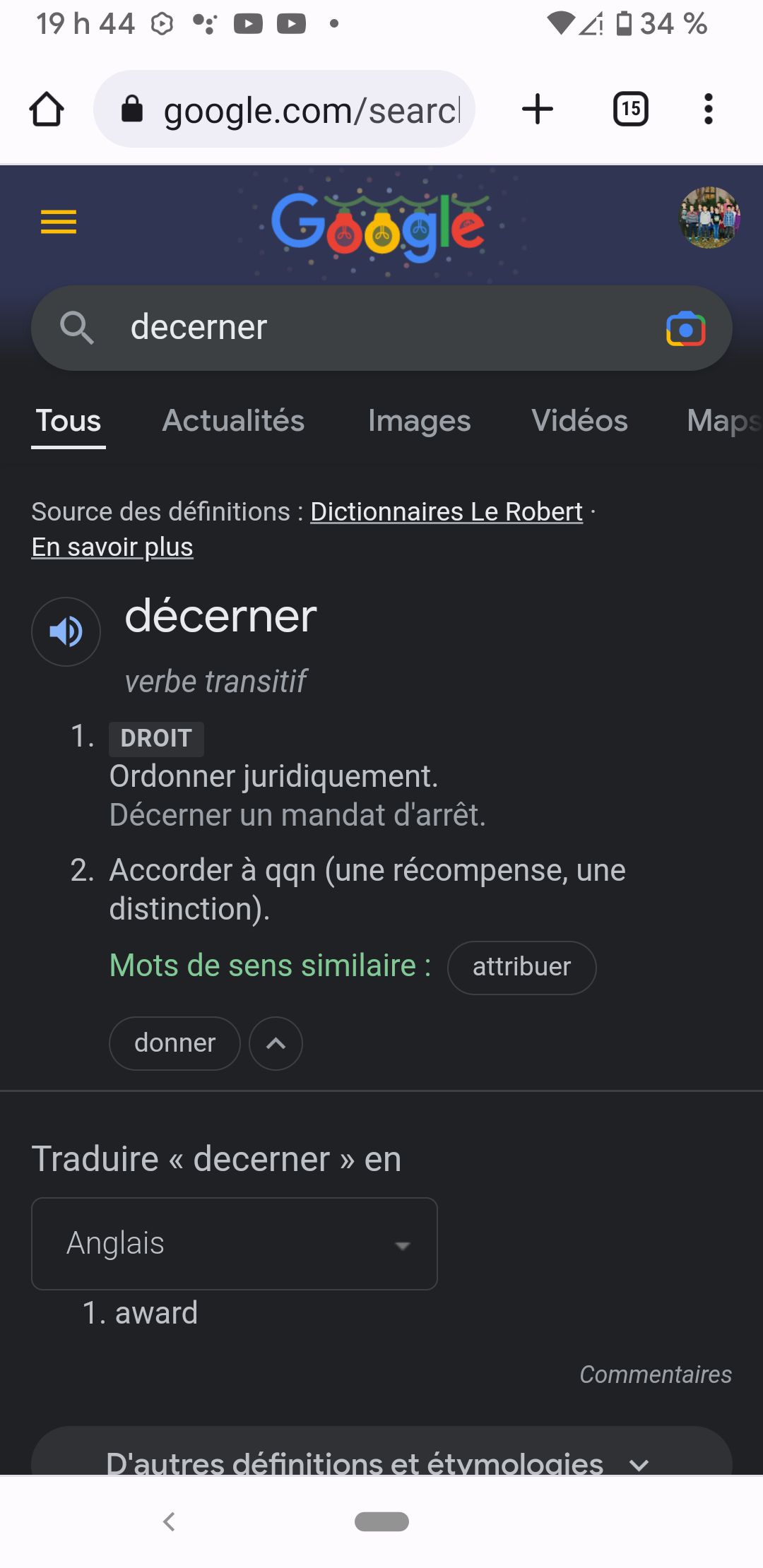Go to the browser home page

[x=47, y=109]
